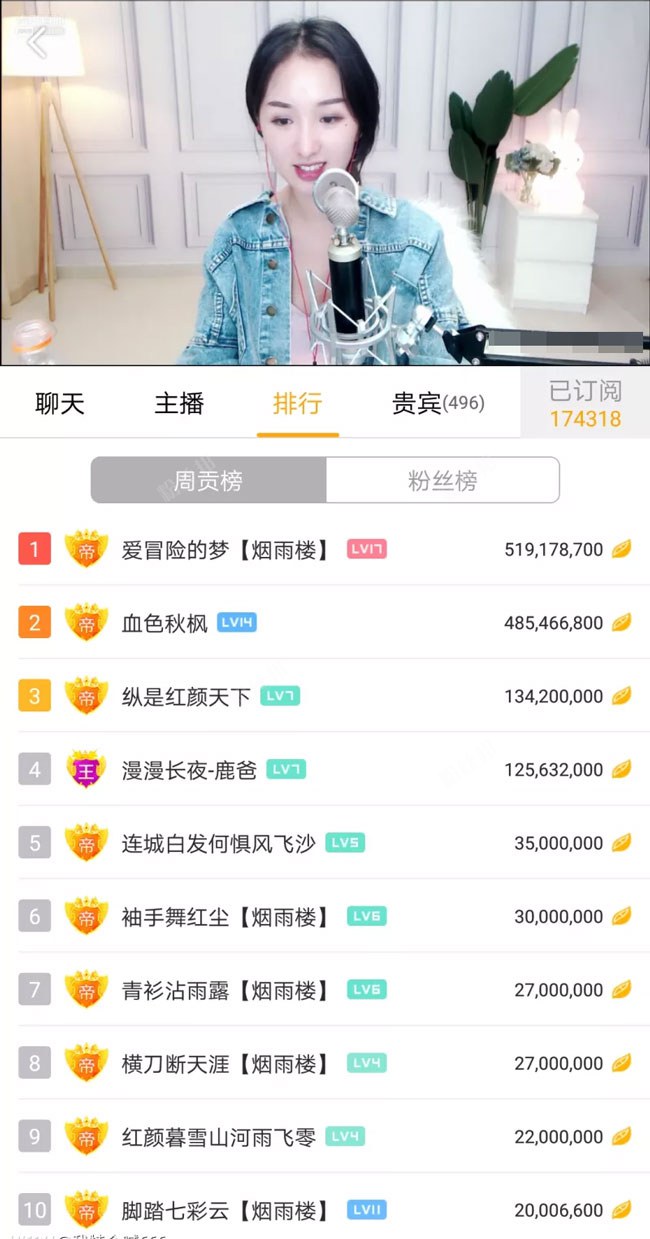
Task: Open the 主播 tab
Action: (179, 404)
